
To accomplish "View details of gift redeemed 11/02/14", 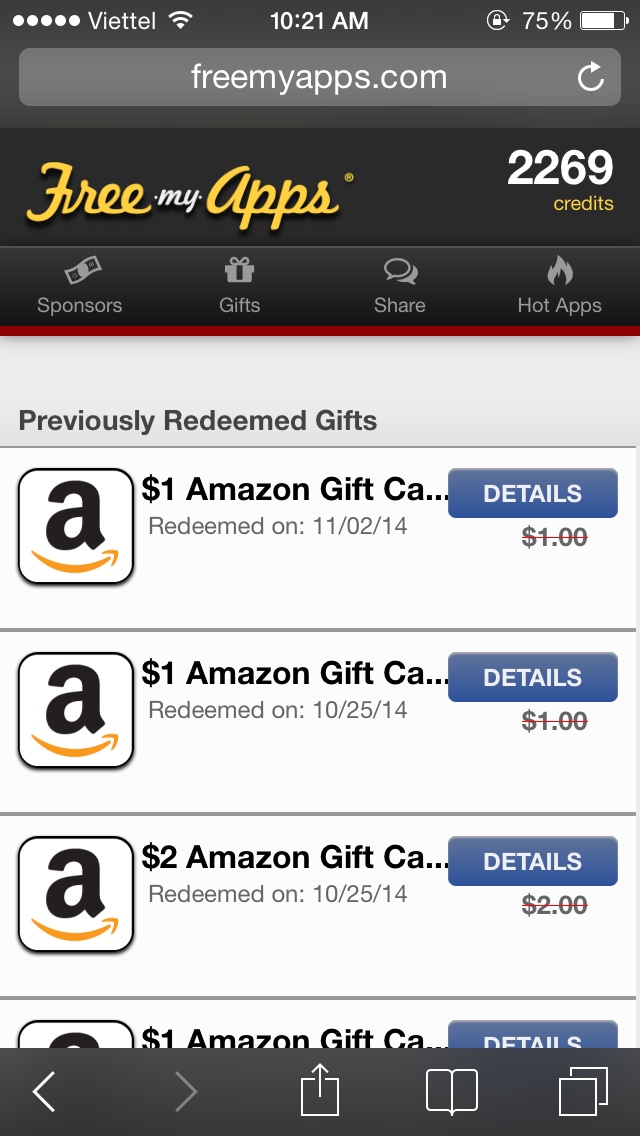I will [532, 493].
